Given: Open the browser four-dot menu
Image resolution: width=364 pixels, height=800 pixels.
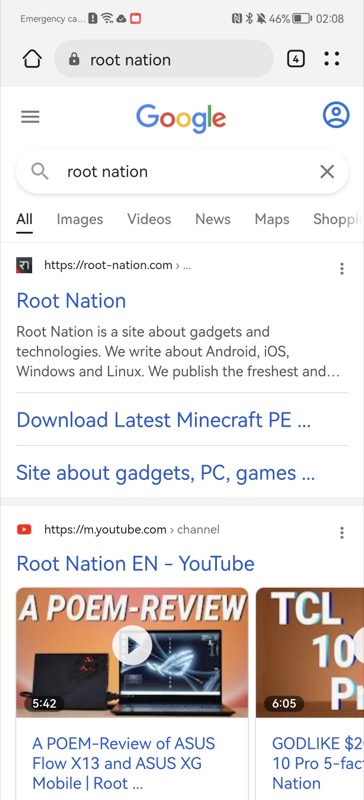Looking at the screenshot, I should 332,59.
